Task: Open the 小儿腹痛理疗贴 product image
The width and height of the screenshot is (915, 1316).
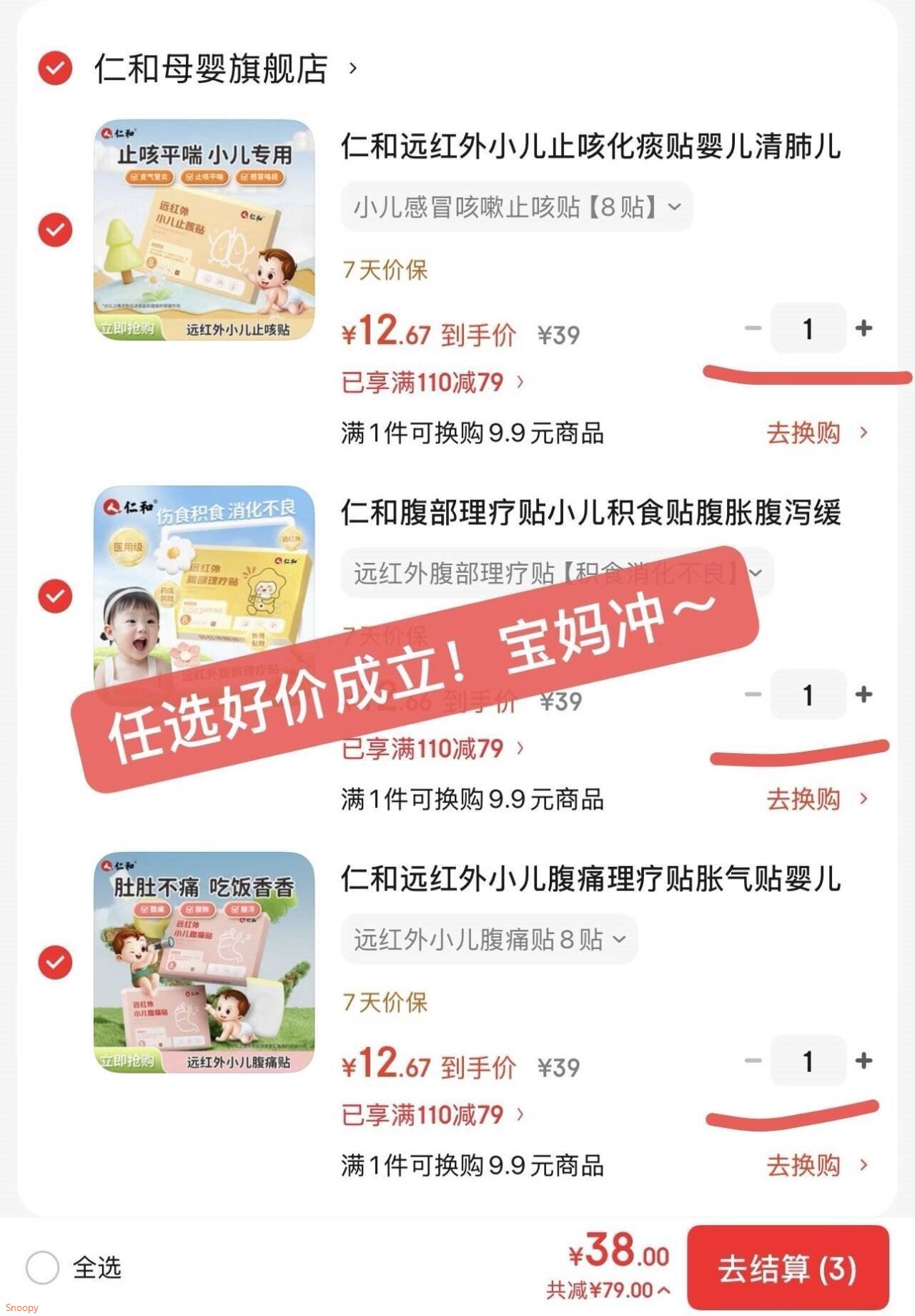Action: 204,963
